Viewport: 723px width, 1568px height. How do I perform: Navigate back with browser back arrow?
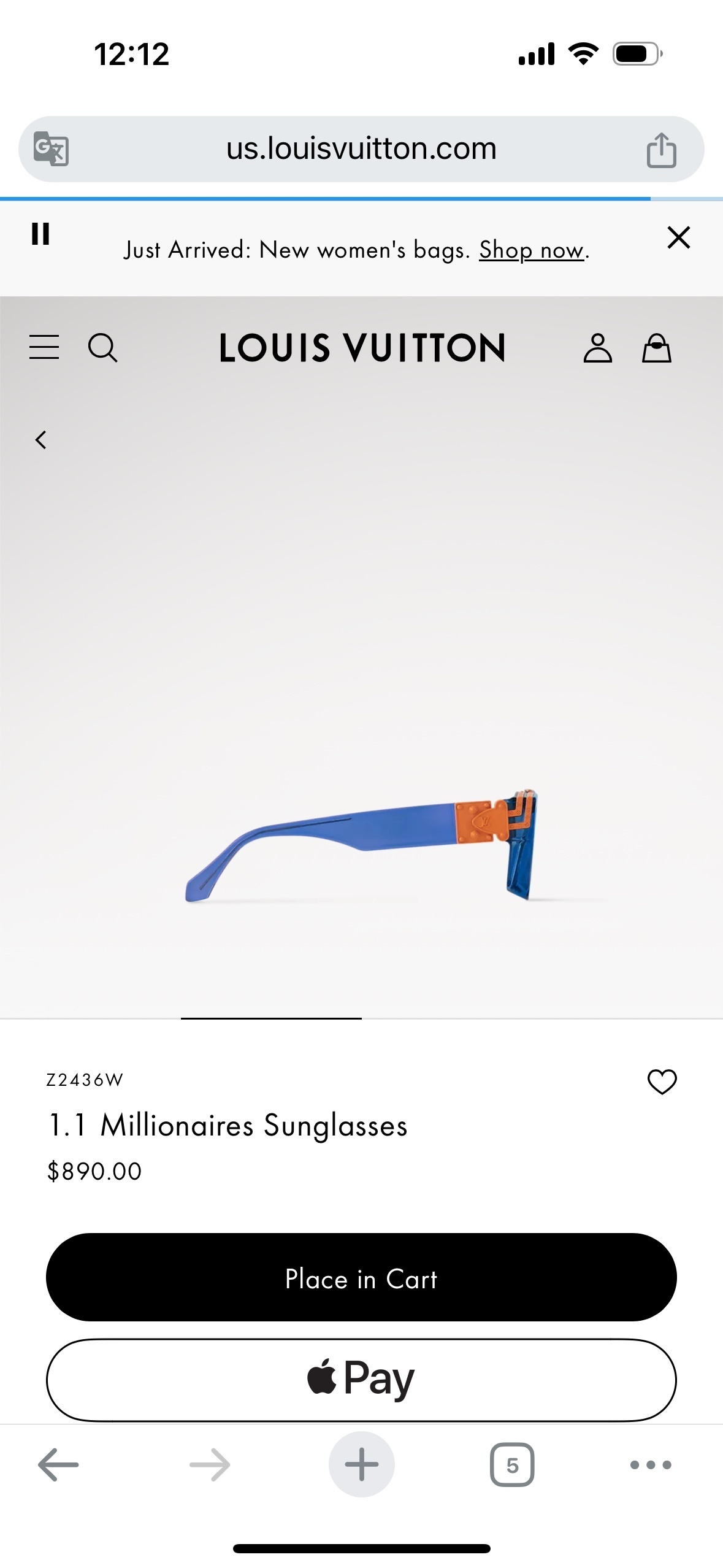[x=58, y=1465]
